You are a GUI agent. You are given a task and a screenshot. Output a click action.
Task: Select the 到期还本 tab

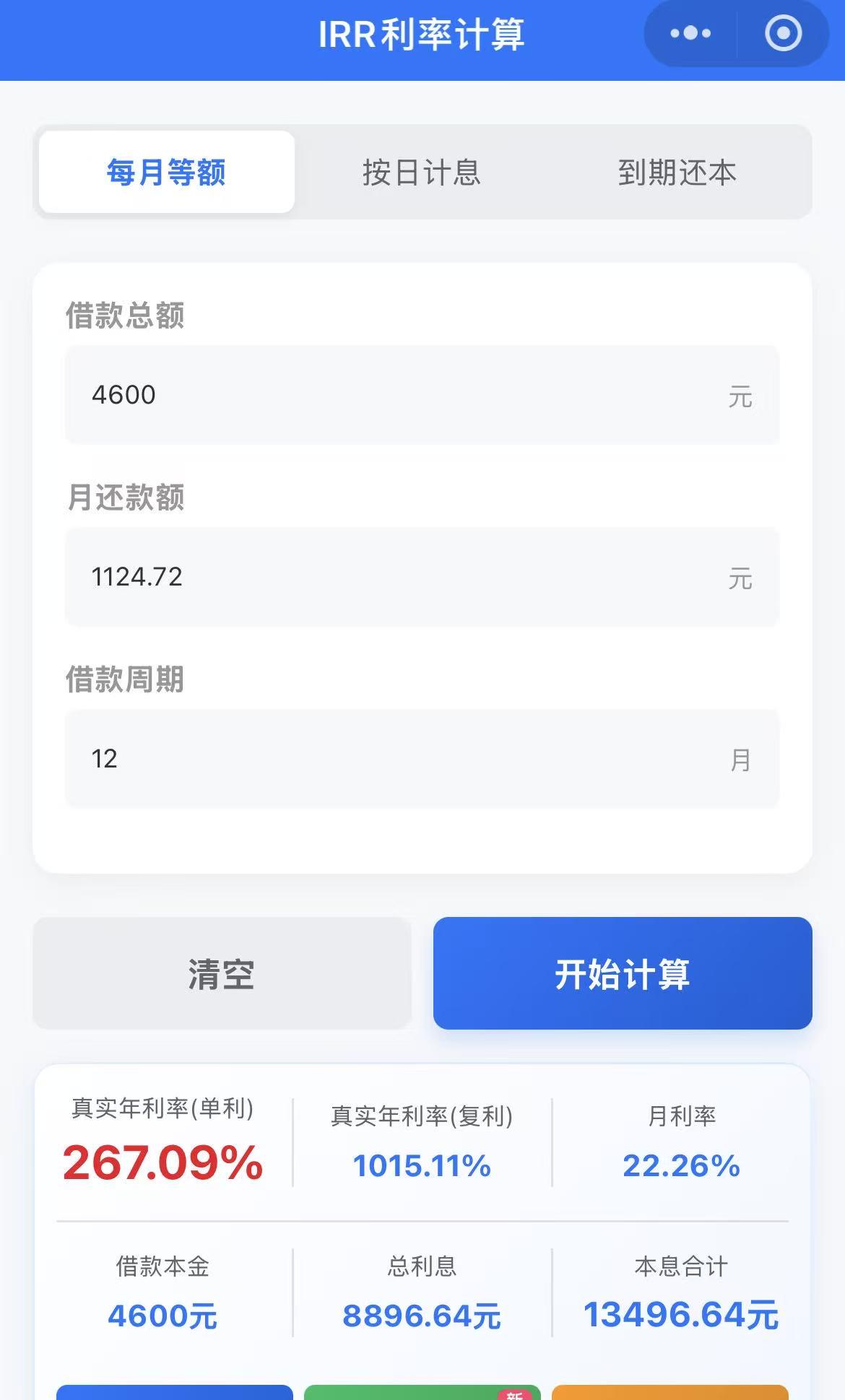677,173
